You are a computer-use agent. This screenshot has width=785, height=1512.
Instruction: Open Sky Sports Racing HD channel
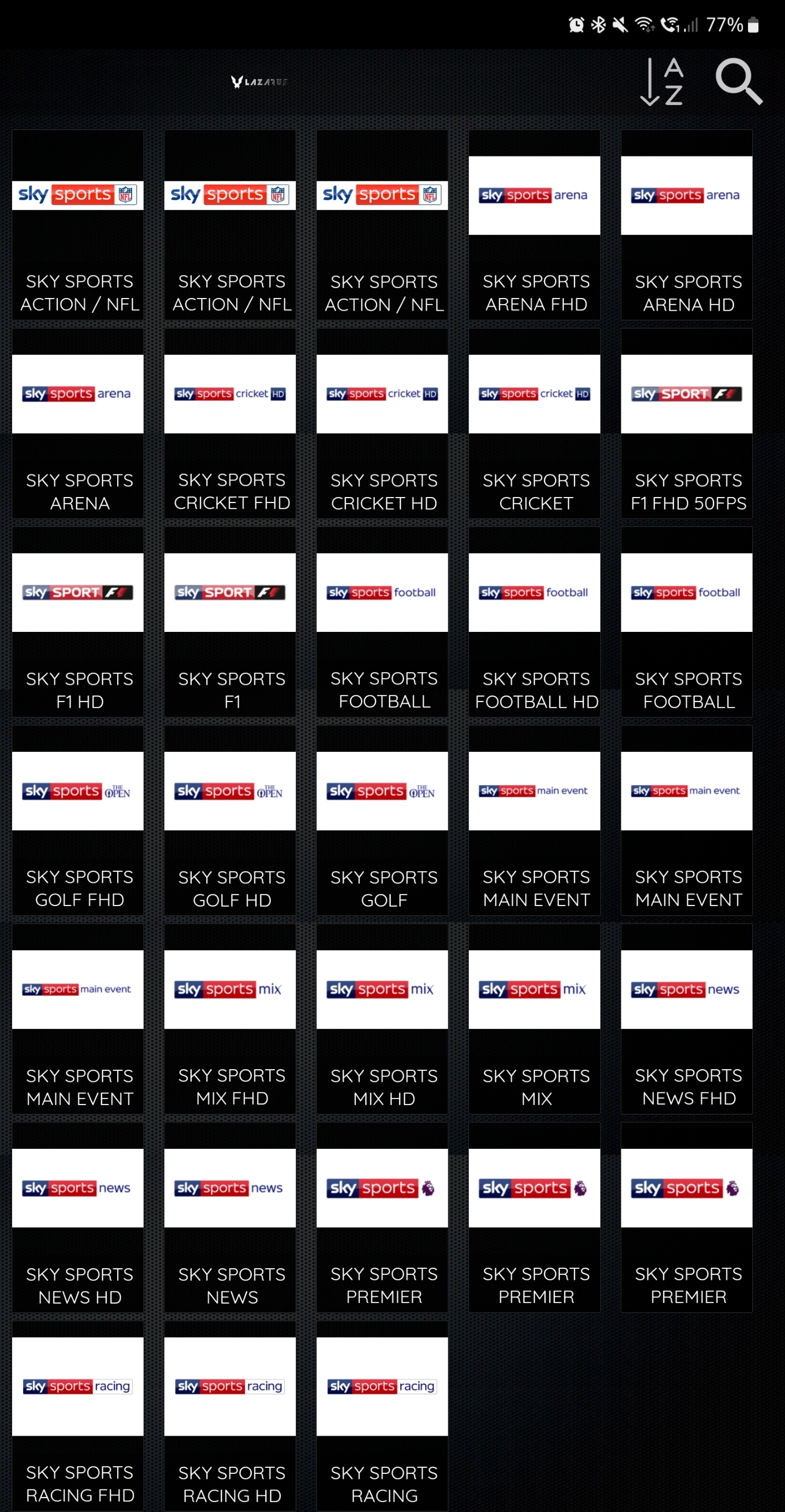(229, 1415)
